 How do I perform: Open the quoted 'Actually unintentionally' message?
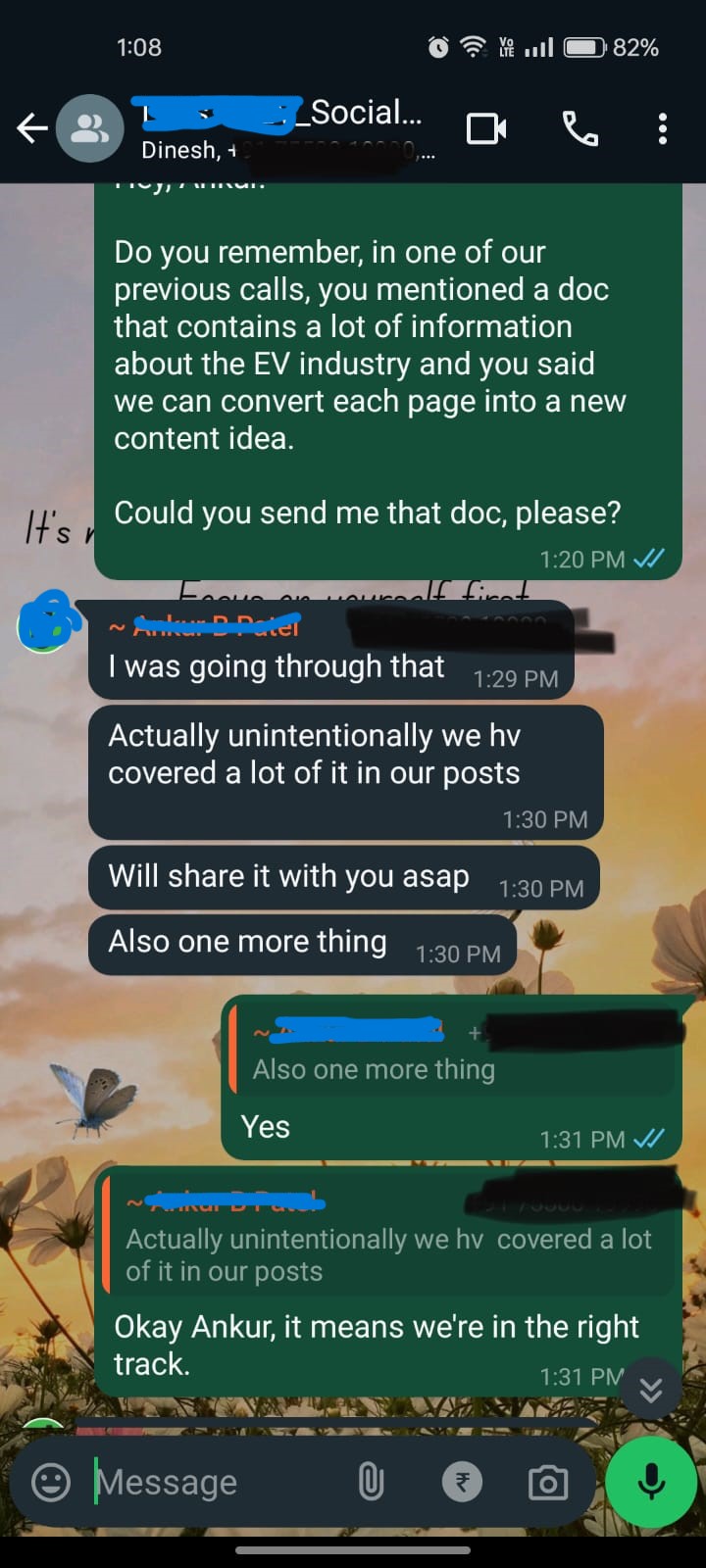click(388, 1237)
